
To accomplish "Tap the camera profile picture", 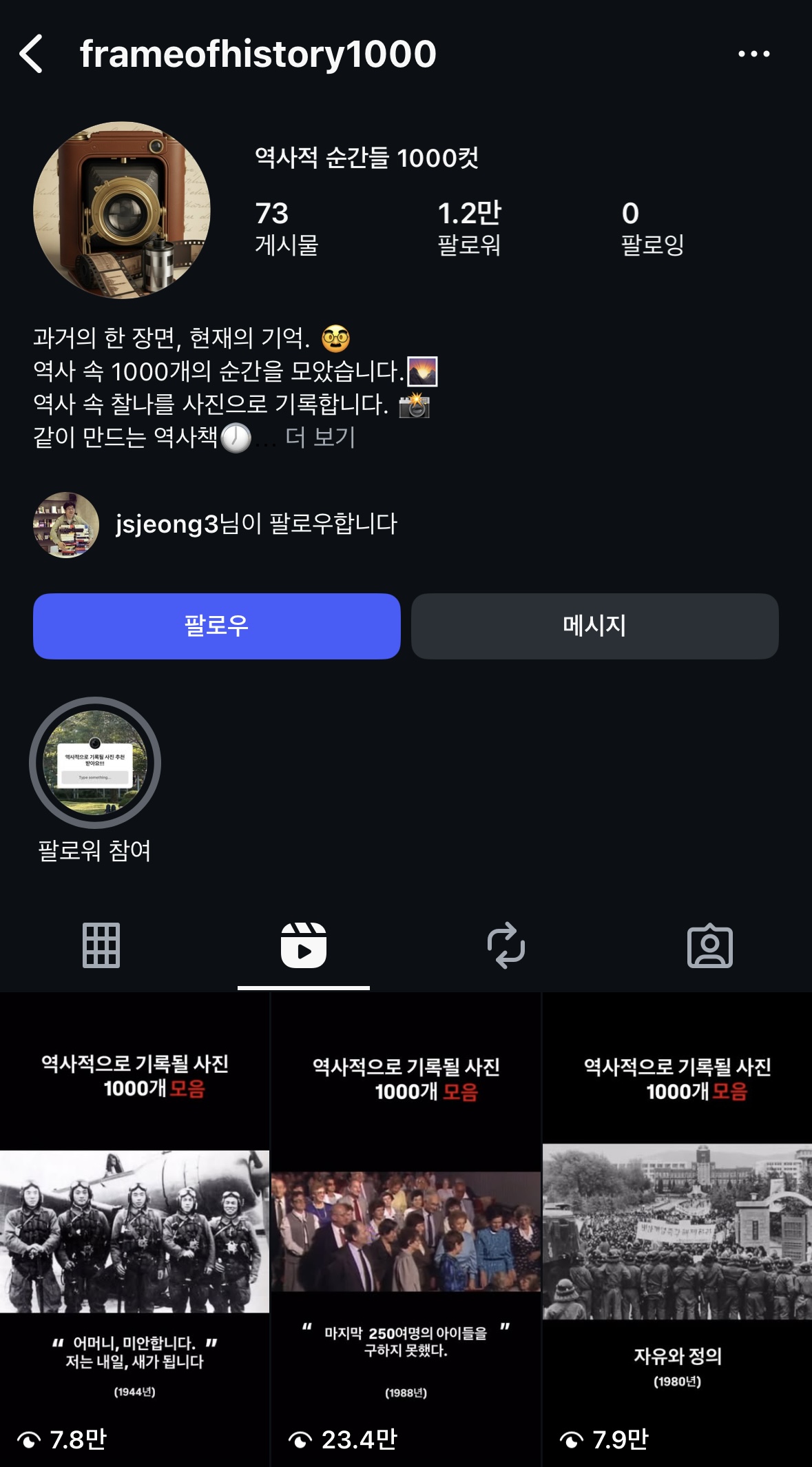I will pyautogui.click(x=122, y=210).
